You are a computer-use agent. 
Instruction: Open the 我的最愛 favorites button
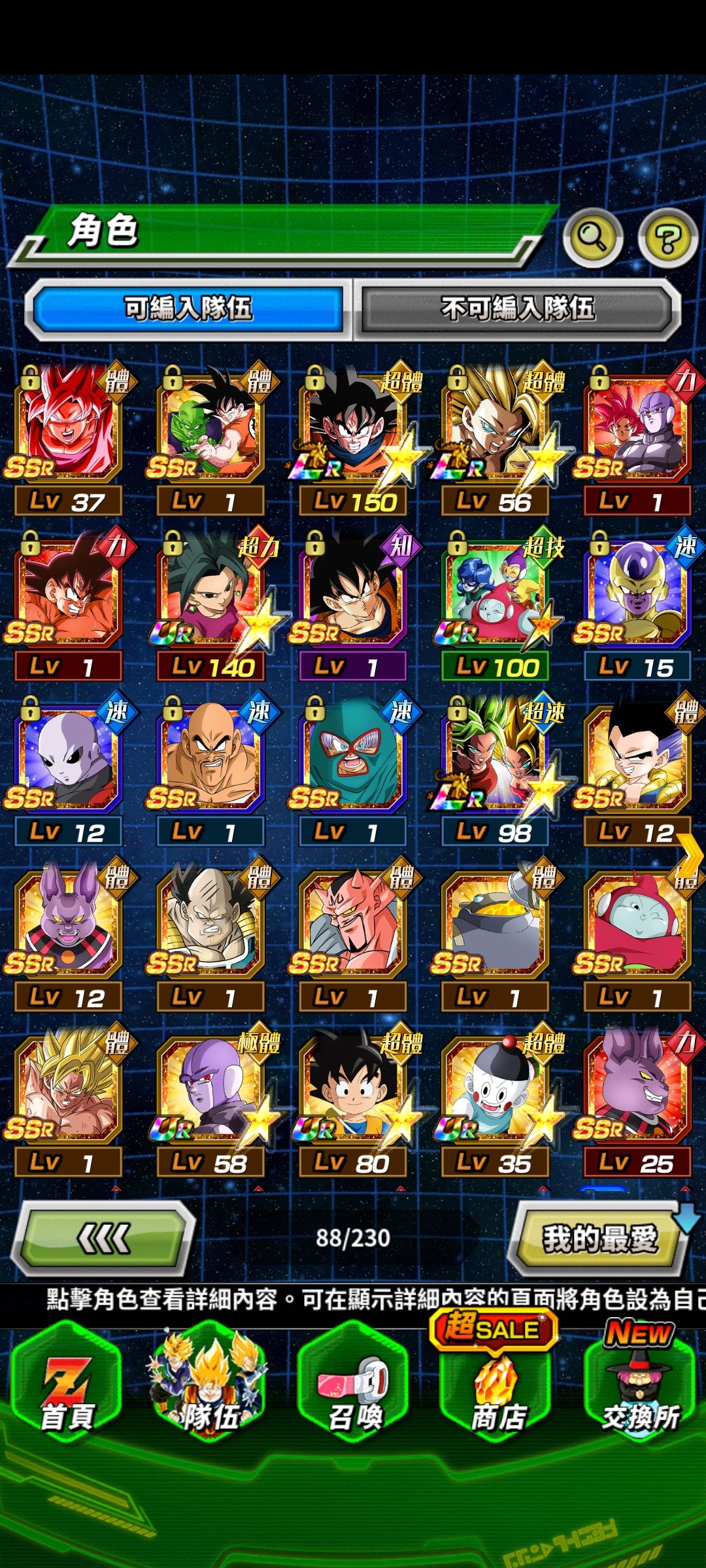599,1238
